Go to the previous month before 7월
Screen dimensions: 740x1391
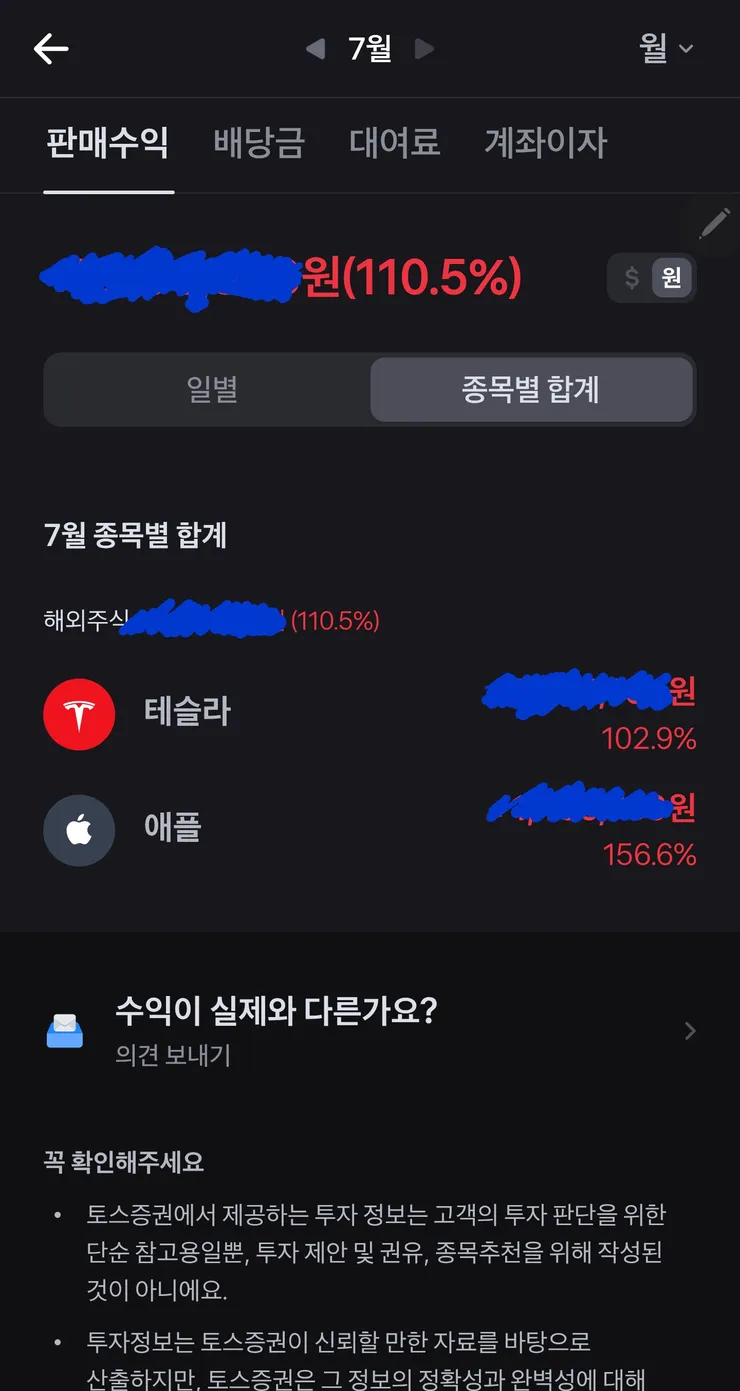pyautogui.click(x=315, y=49)
